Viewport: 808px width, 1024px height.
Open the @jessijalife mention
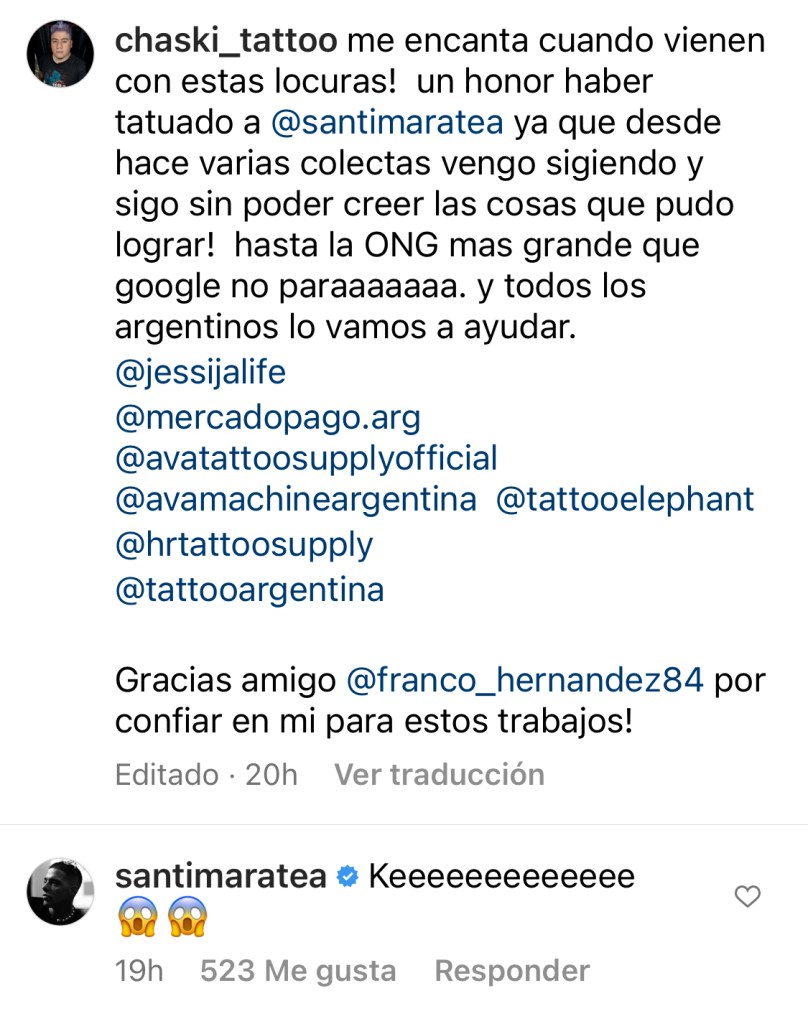point(201,373)
